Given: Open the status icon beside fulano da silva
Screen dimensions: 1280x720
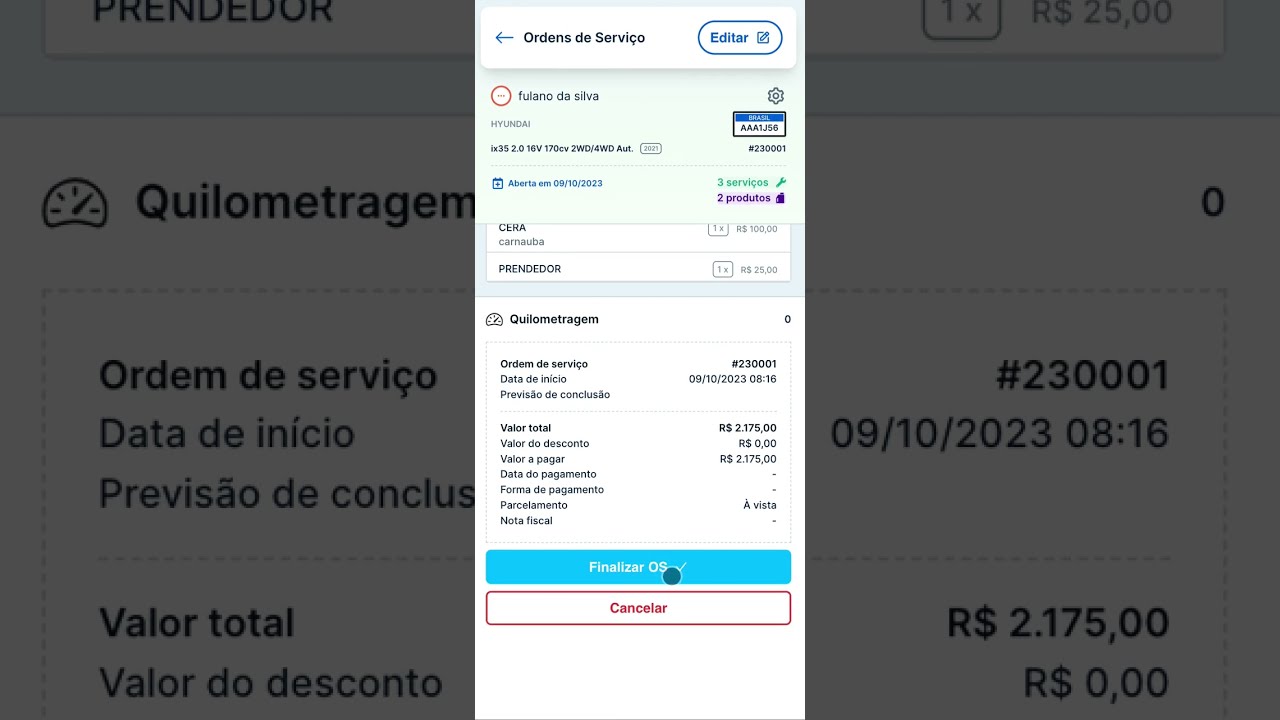Looking at the screenshot, I should [501, 96].
